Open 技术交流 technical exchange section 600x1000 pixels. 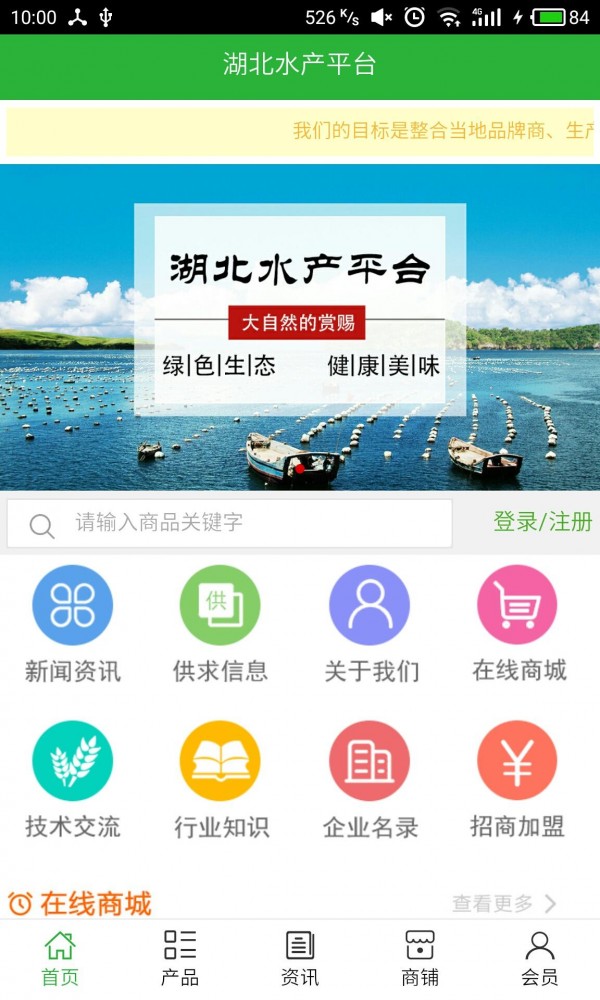coord(72,780)
